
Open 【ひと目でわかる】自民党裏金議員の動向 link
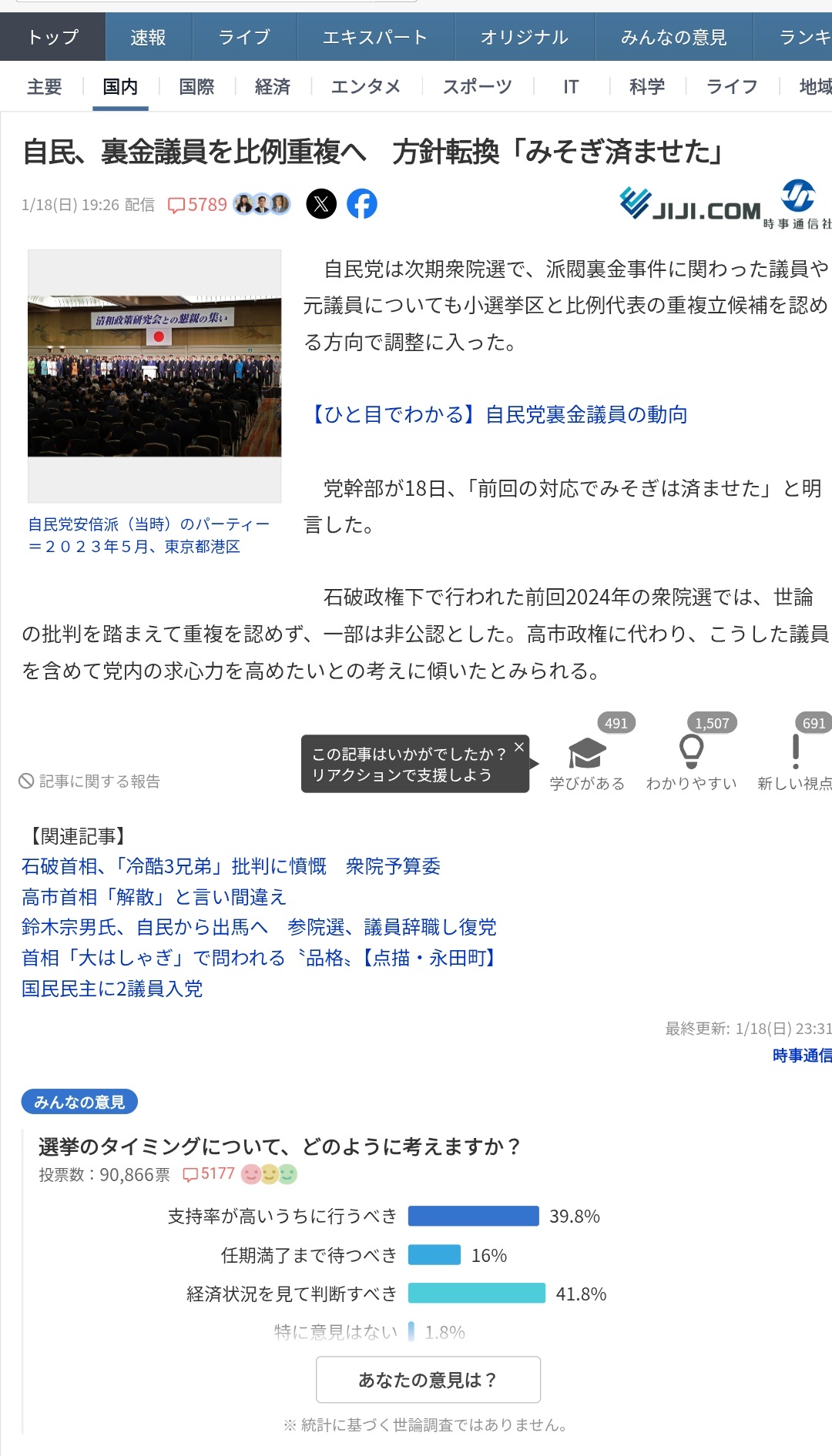click(x=497, y=415)
